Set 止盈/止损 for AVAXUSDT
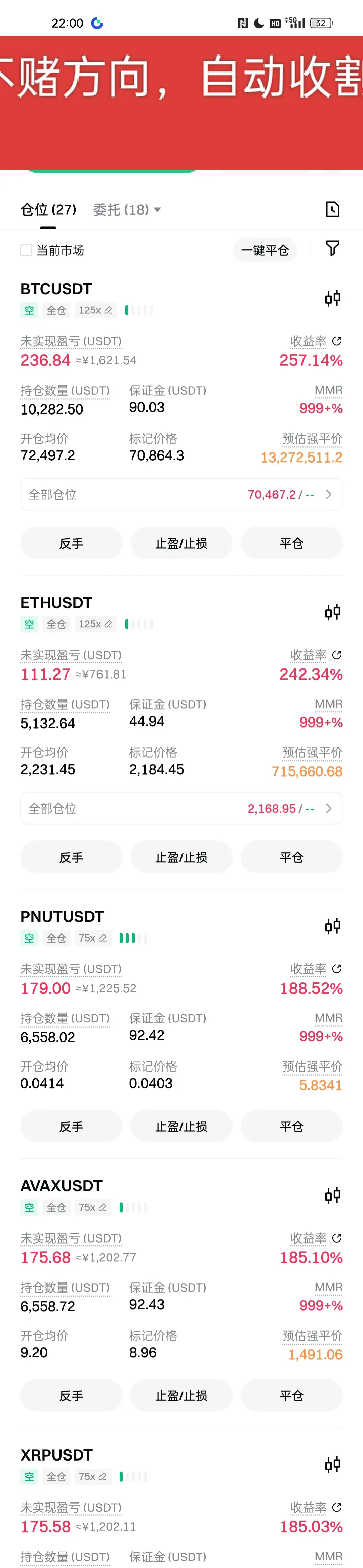The height and width of the screenshot is (1568, 363). pos(181,1395)
